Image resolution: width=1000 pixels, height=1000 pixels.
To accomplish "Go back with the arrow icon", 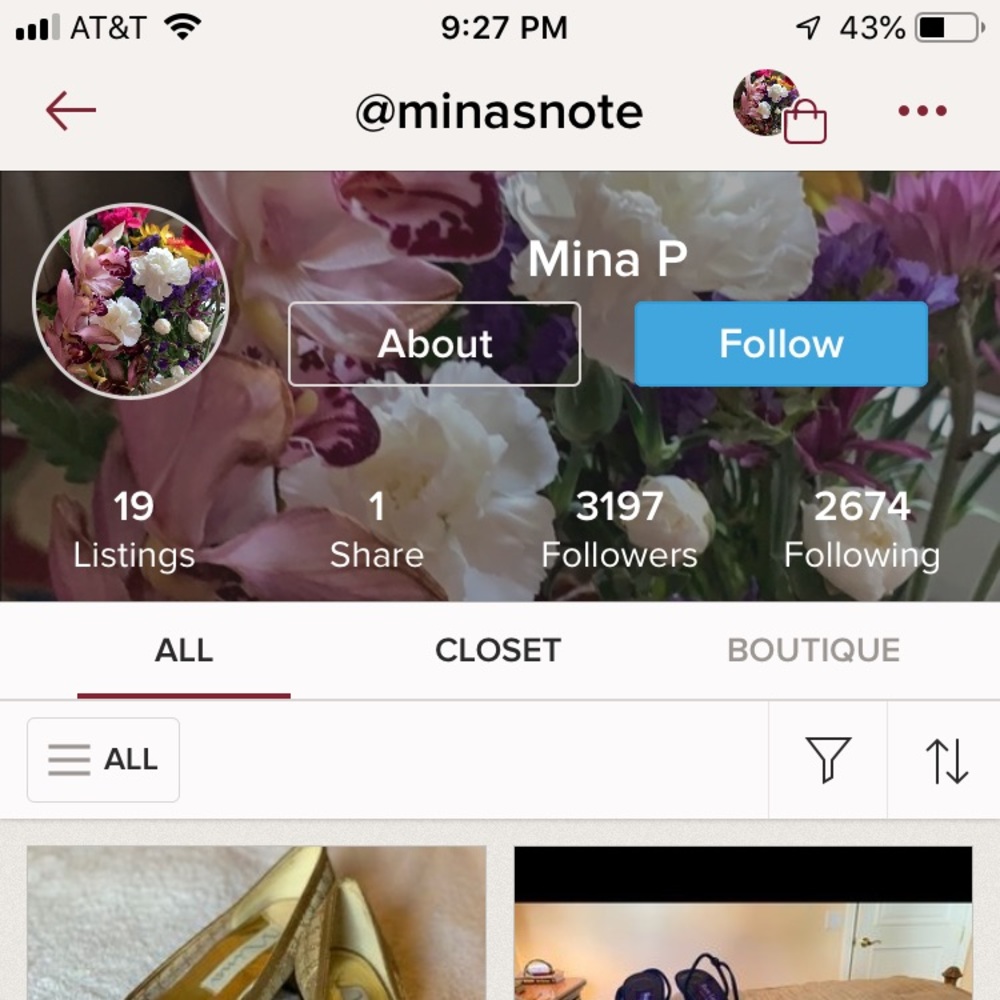I will coord(70,110).
